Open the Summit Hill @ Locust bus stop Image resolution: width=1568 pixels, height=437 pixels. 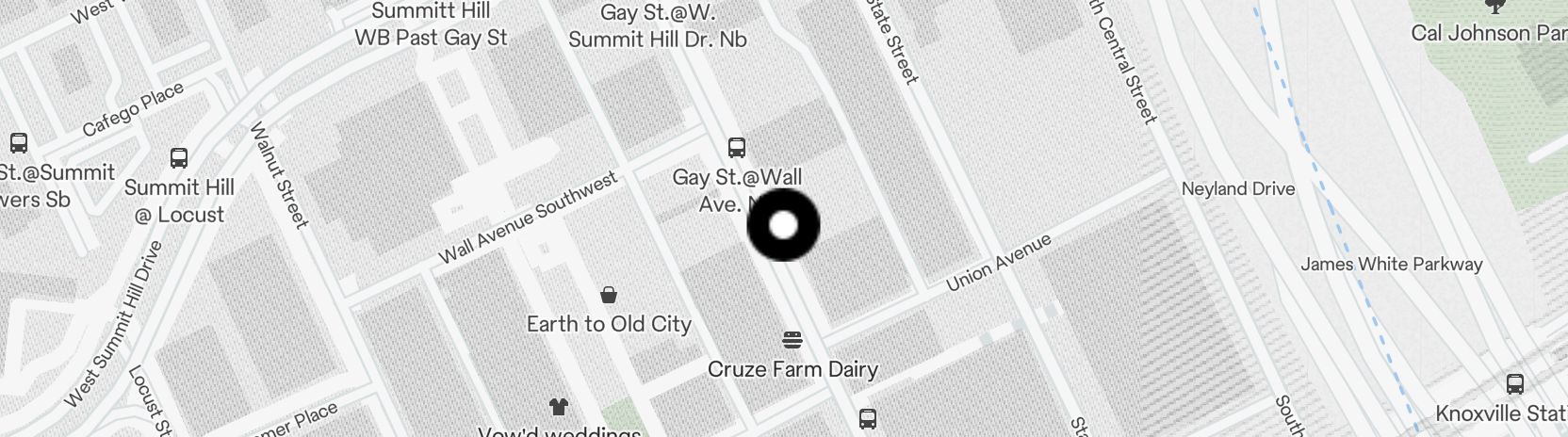[179, 158]
